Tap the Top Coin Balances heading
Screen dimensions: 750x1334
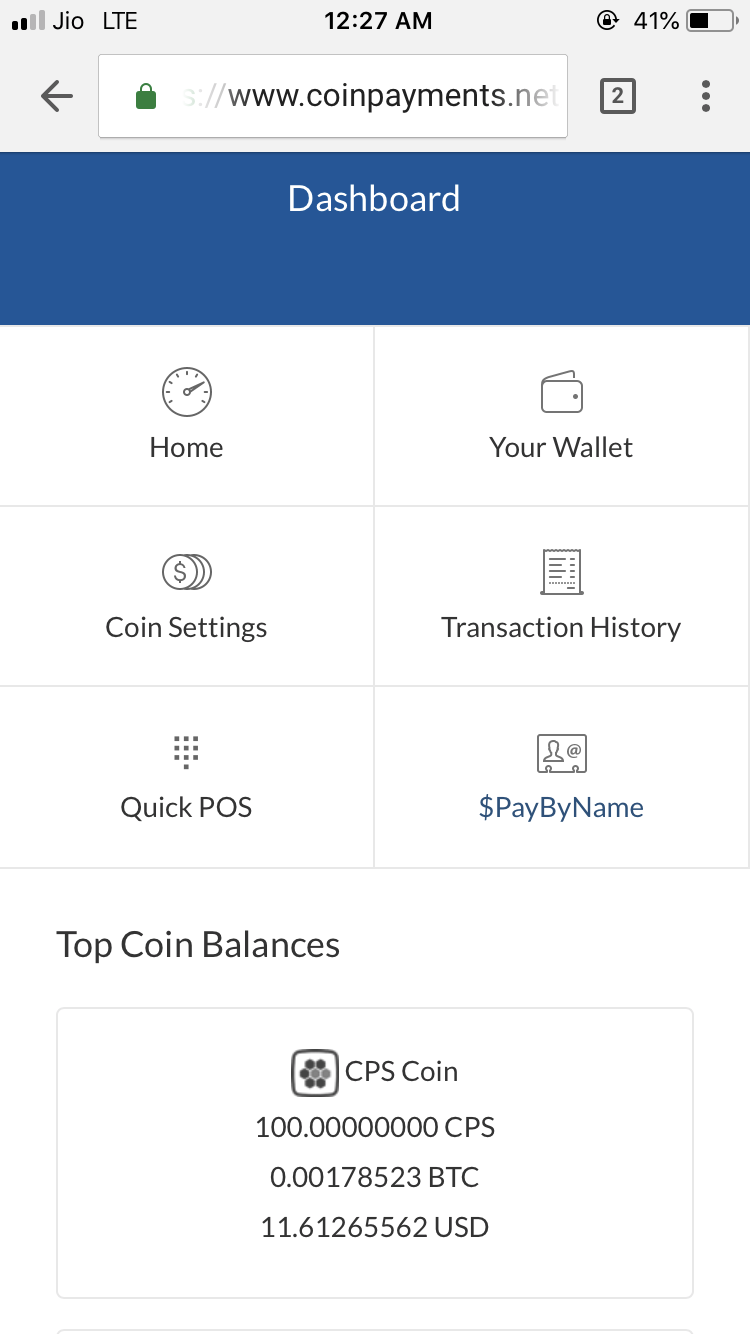click(x=198, y=944)
